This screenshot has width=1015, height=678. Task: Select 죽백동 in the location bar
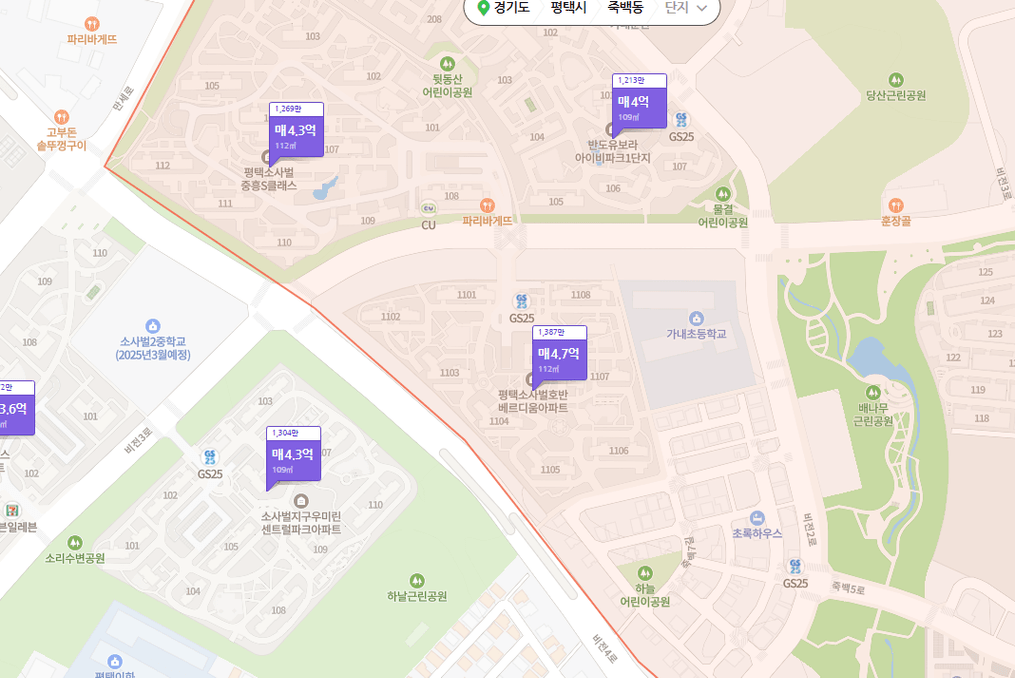625,8
